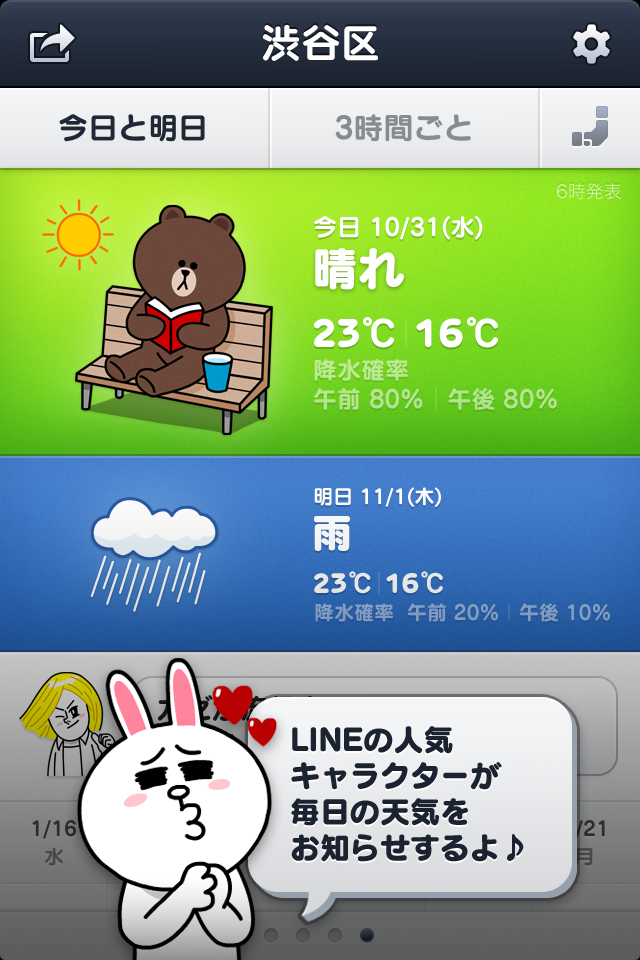Viewport: 640px width, 960px height.
Task: Open today's 晴れ forecast card
Action: pyautogui.click(x=320, y=312)
